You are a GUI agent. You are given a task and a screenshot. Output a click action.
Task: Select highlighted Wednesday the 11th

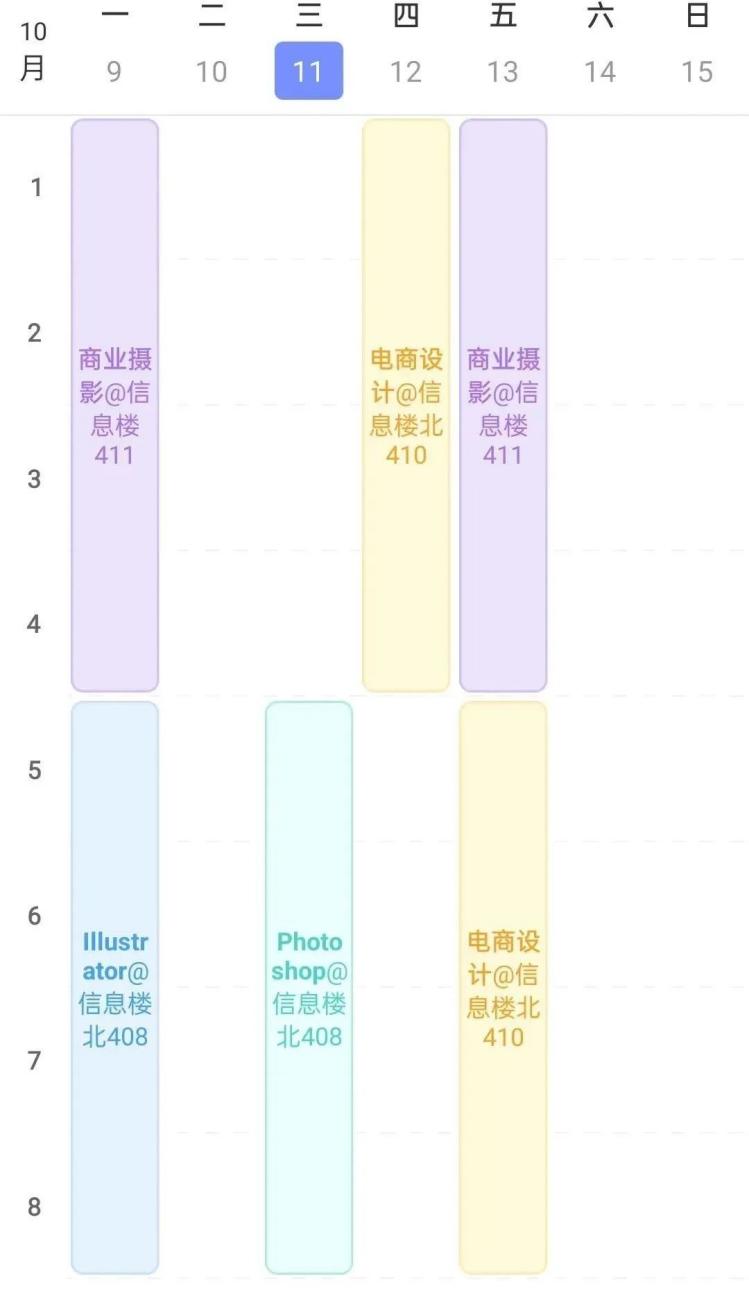309,71
